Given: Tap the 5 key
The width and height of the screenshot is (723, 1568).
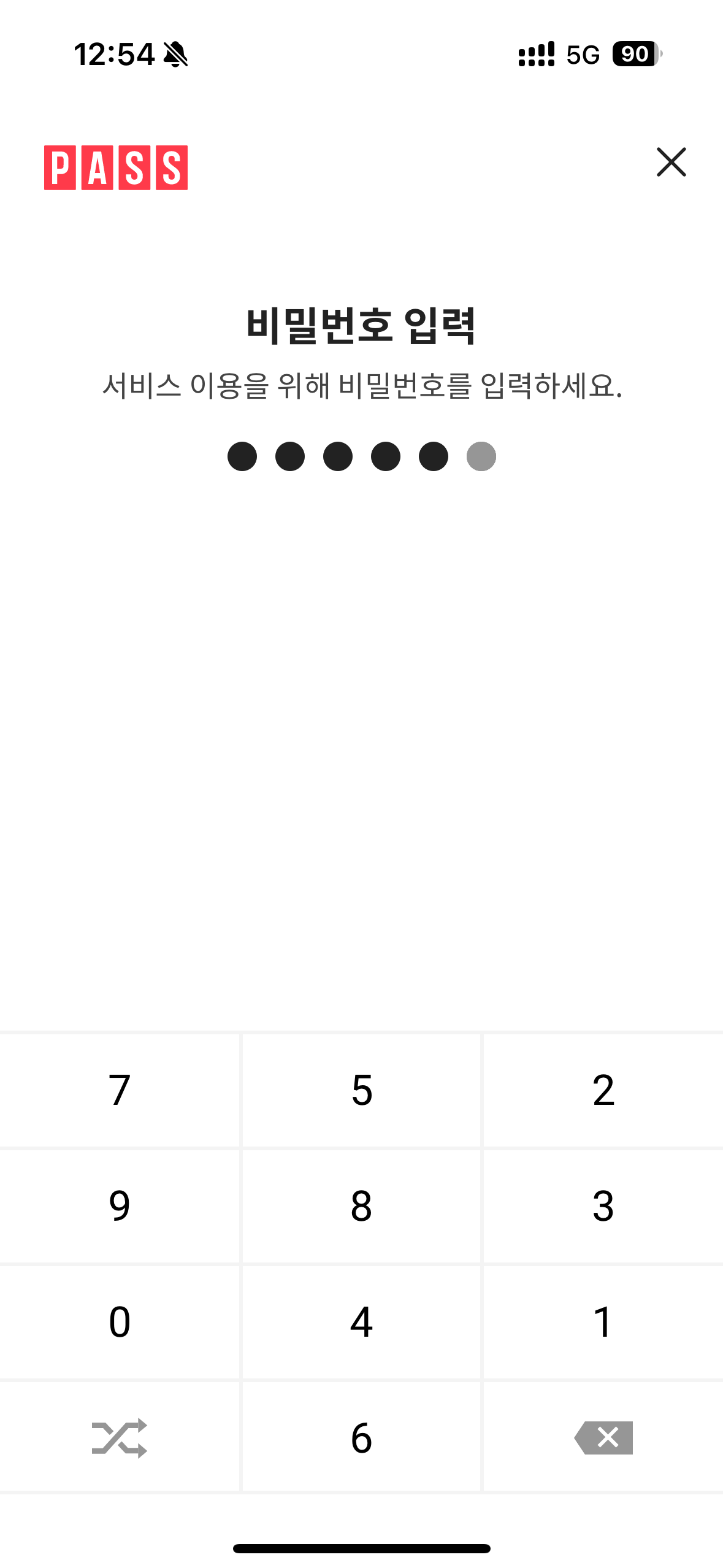Looking at the screenshot, I should (361, 1090).
